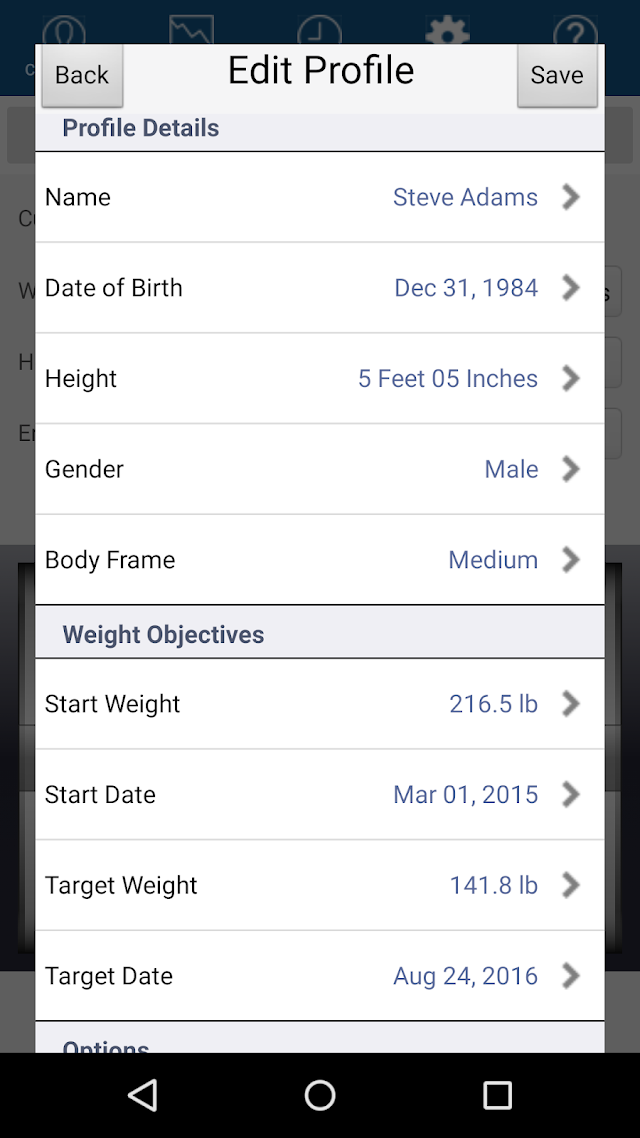The height and width of the screenshot is (1138, 640).
Task: Tap the Back button
Action: (x=82, y=75)
